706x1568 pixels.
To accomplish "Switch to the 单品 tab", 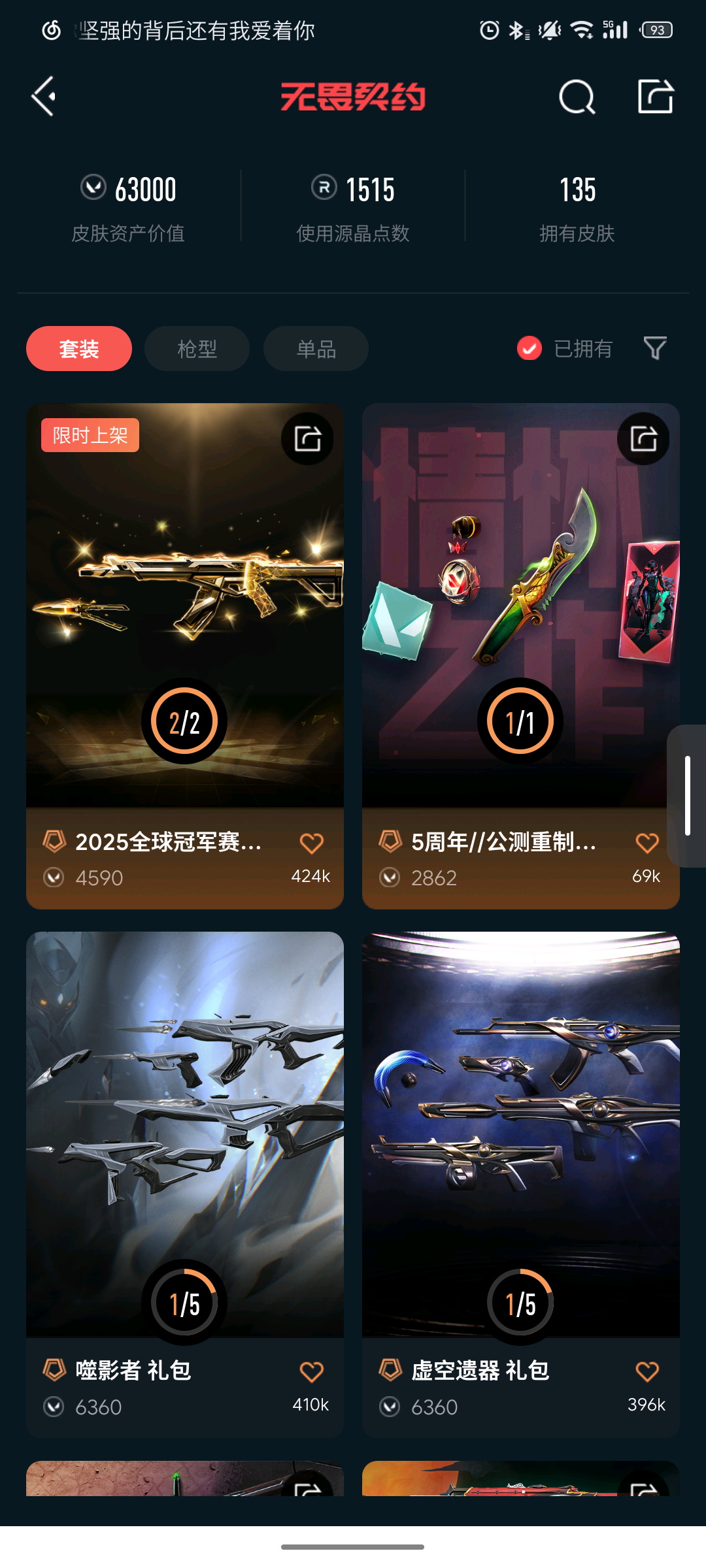I will coord(316,348).
